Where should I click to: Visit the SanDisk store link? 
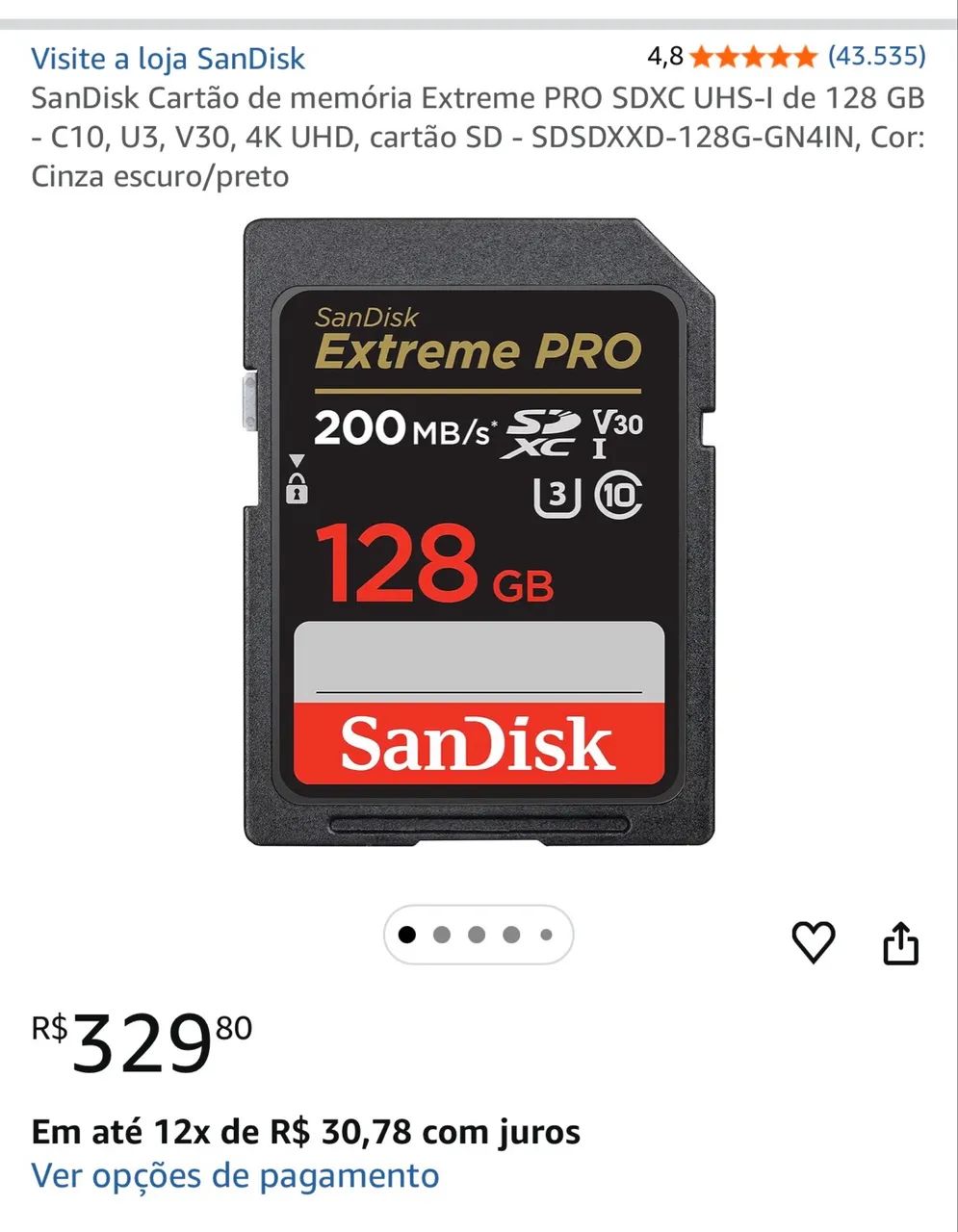pyautogui.click(x=168, y=59)
